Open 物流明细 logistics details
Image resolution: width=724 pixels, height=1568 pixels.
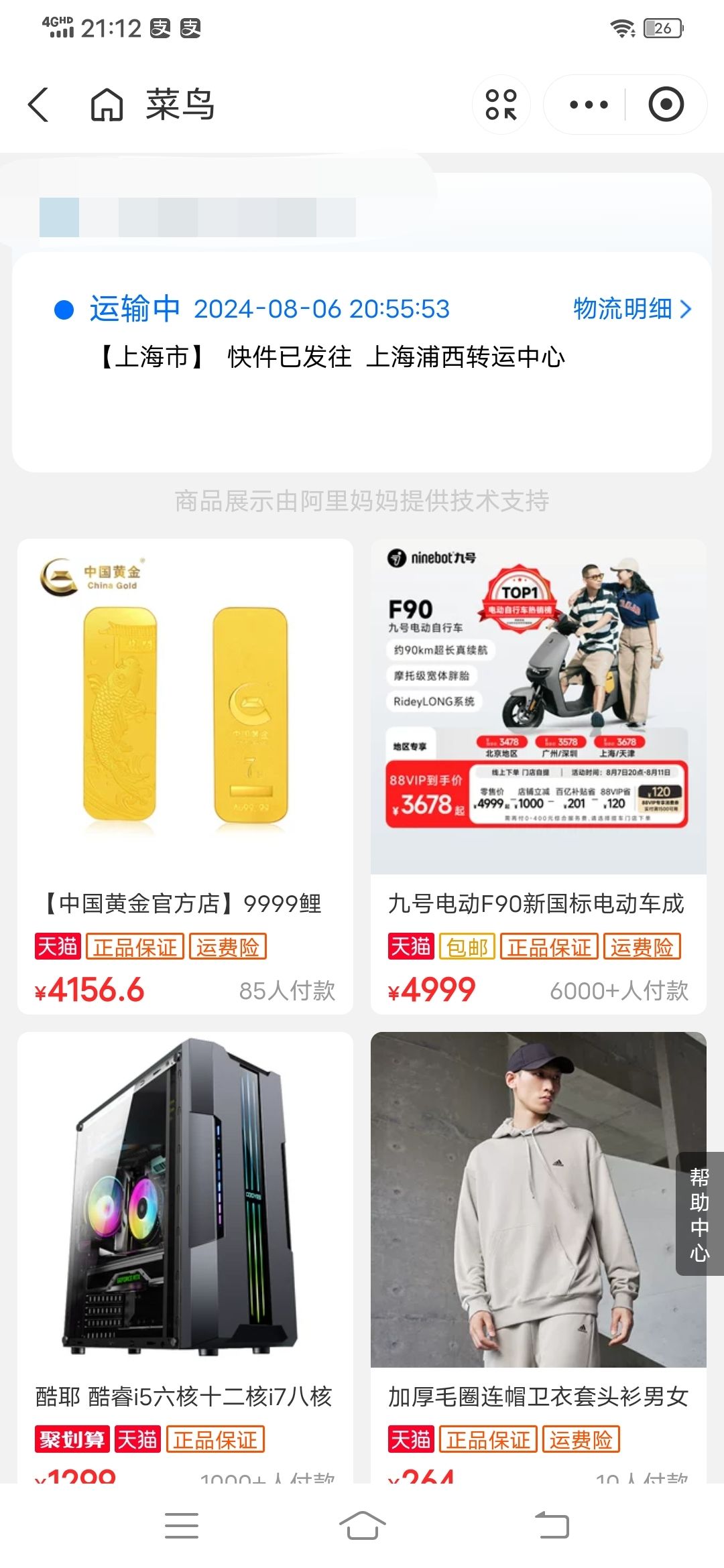tap(632, 309)
